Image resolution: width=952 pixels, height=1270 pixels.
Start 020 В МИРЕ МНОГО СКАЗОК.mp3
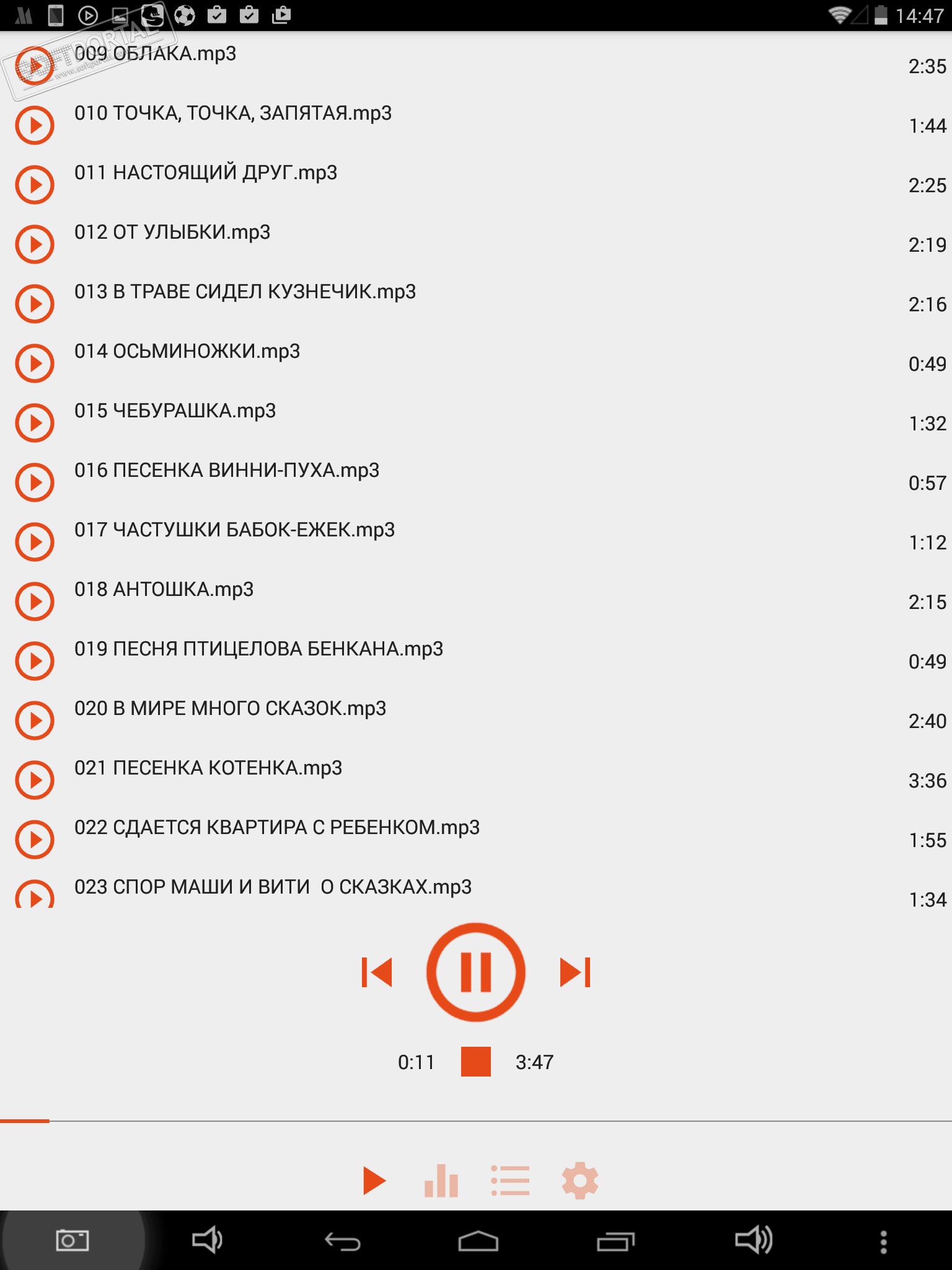coord(35,721)
